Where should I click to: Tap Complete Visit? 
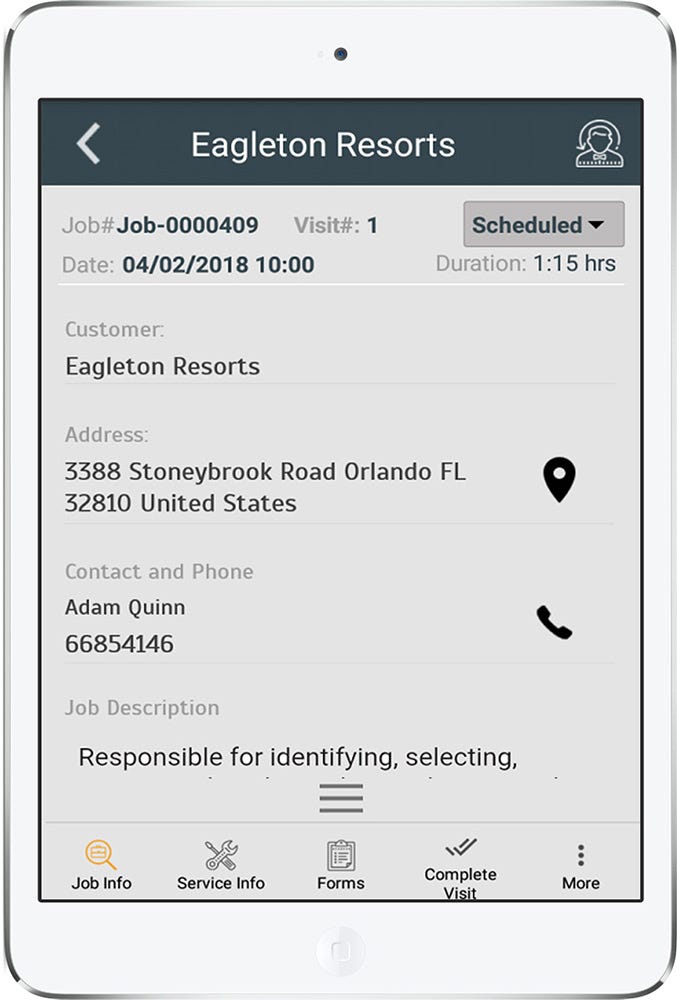click(460, 868)
